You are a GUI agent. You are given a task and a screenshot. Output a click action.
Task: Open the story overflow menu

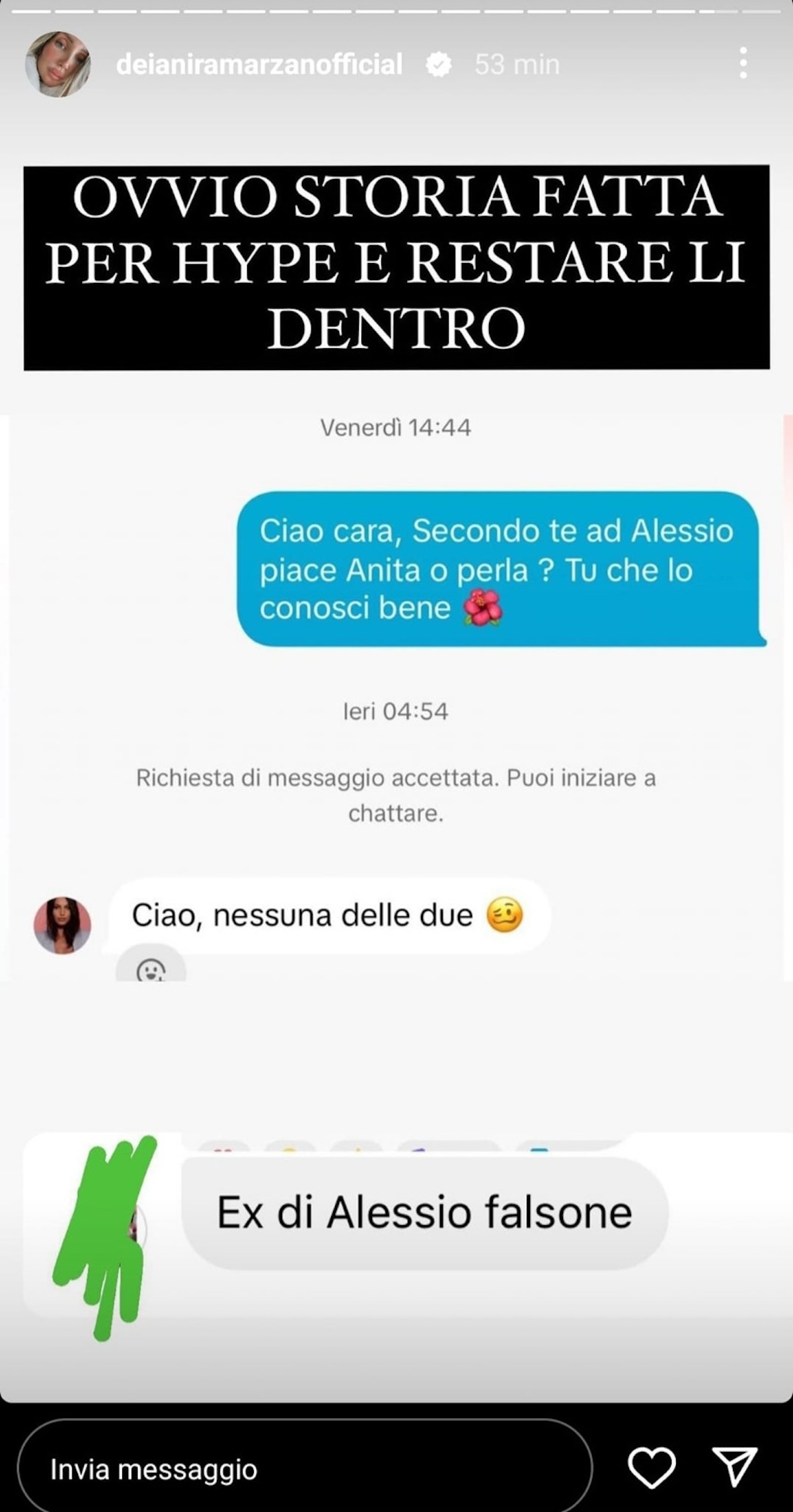coord(743,63)
